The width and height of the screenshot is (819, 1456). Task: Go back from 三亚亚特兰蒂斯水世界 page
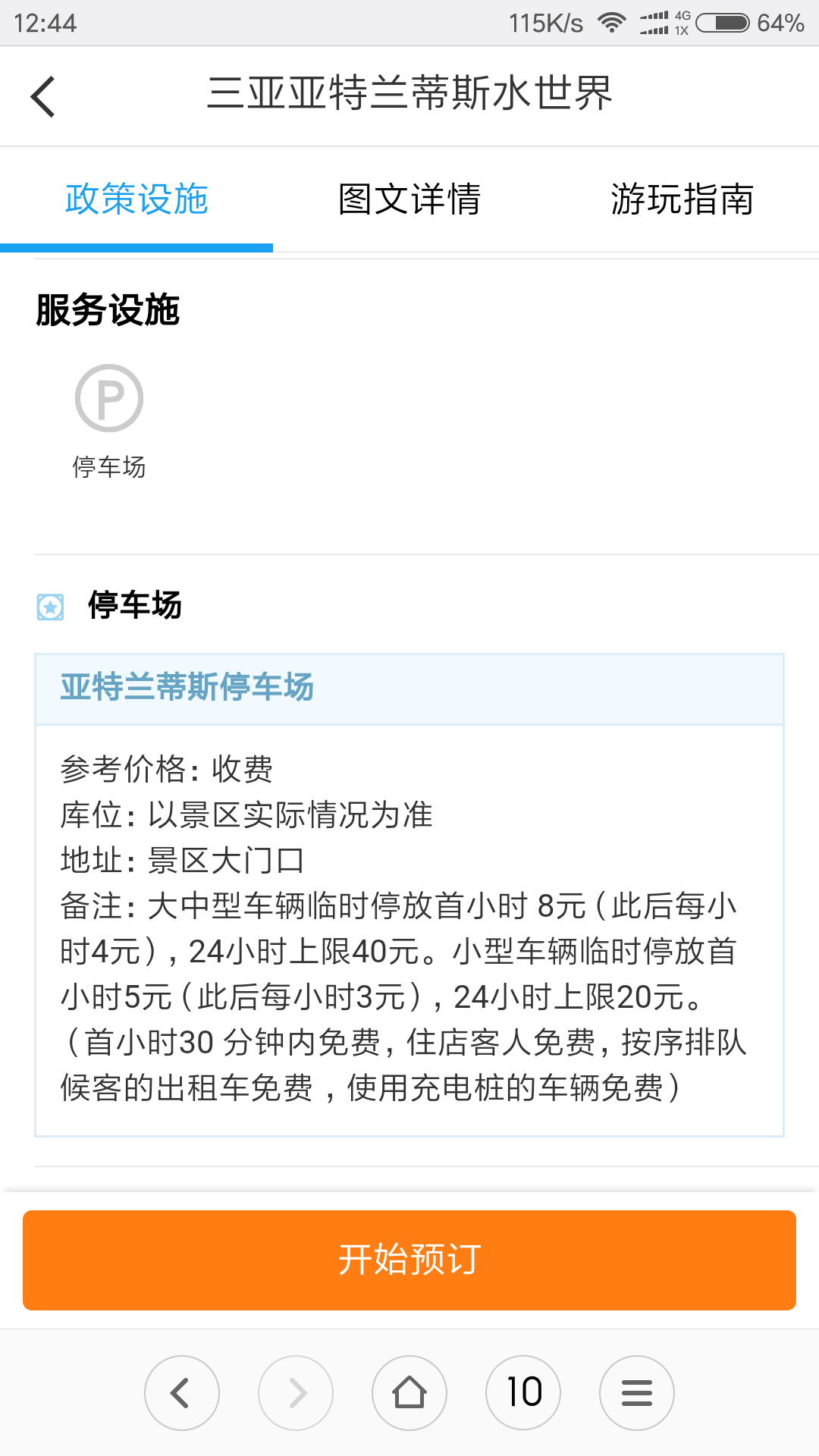tap(43, 96)
